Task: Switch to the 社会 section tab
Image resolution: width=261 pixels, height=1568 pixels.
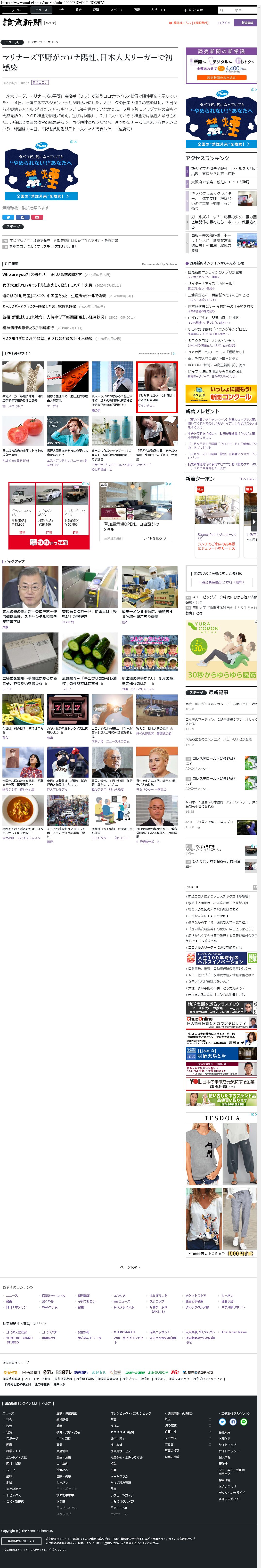Action: pyautogui.click(x=61, y=10)
